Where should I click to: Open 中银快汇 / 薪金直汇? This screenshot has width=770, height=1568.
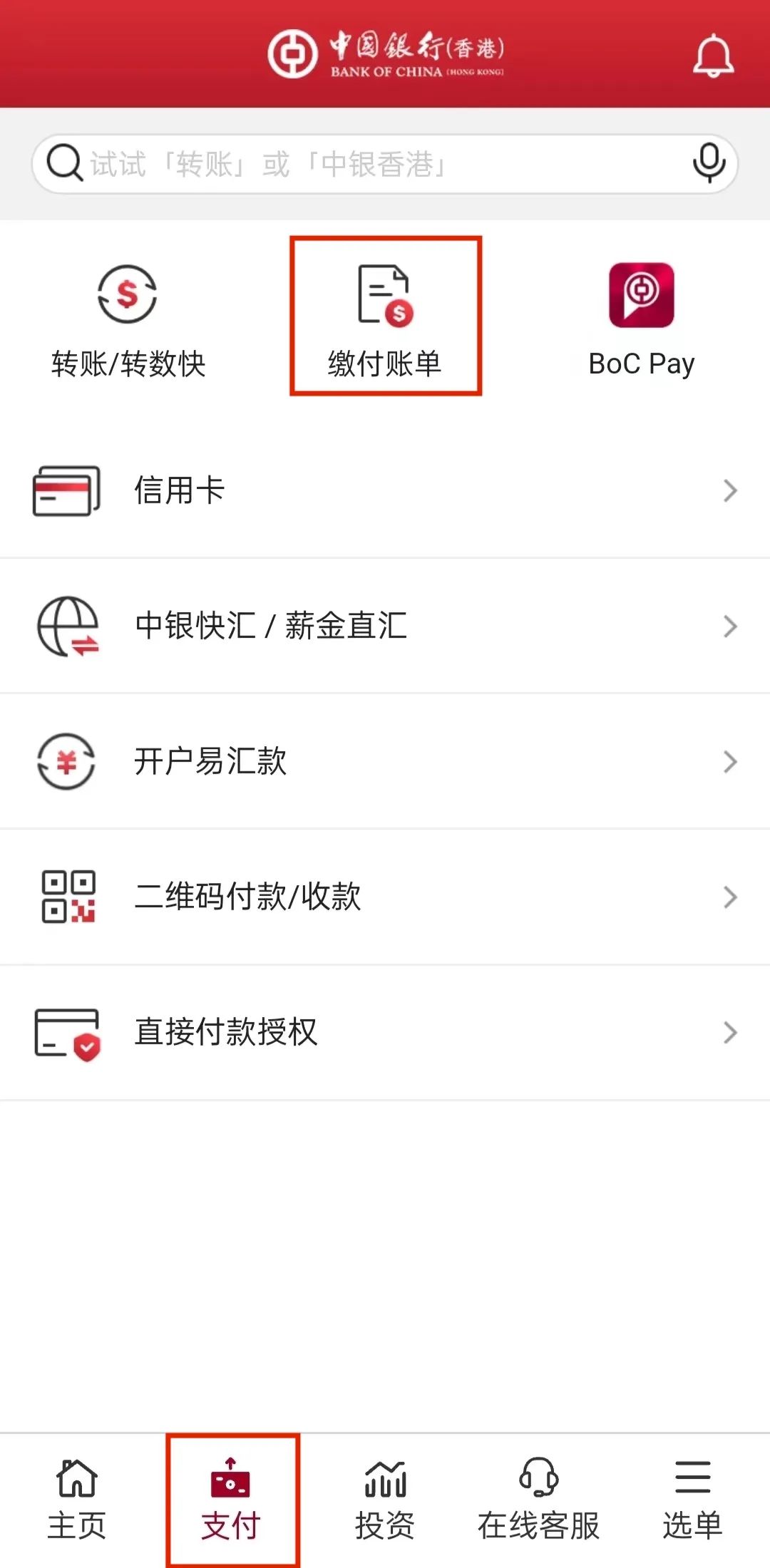[x=385, y=626]
